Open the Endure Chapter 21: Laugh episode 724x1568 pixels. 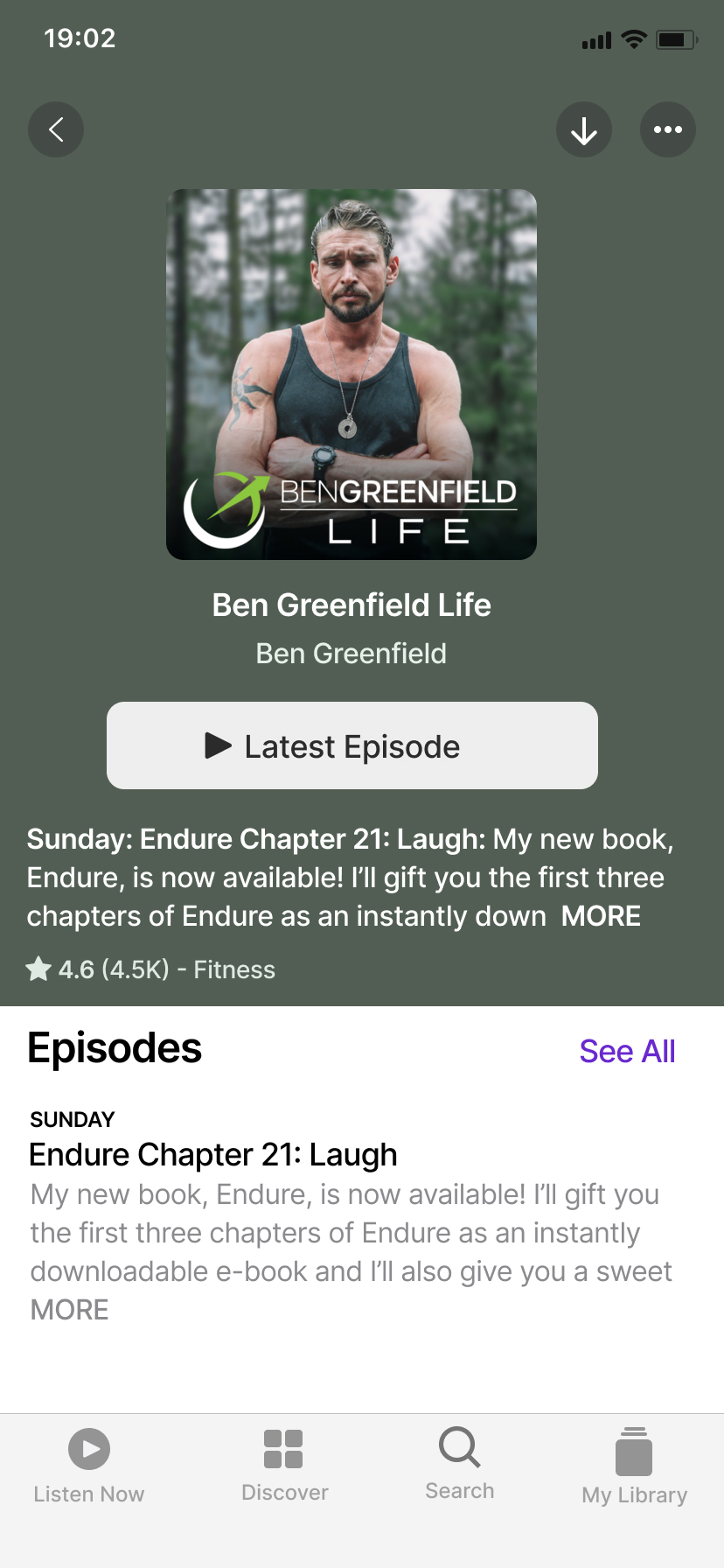213,1155
